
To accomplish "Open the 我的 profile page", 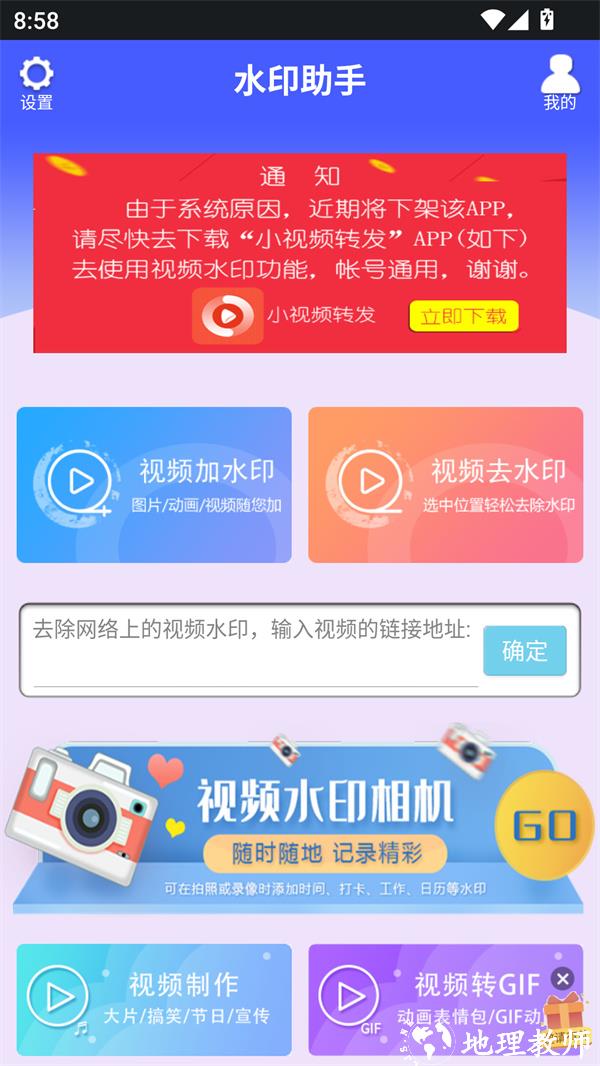I will (560, 82).
